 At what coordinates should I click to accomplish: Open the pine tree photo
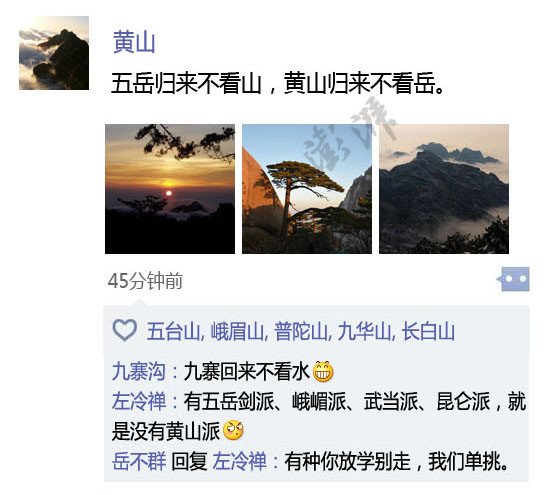click(307, 189)
